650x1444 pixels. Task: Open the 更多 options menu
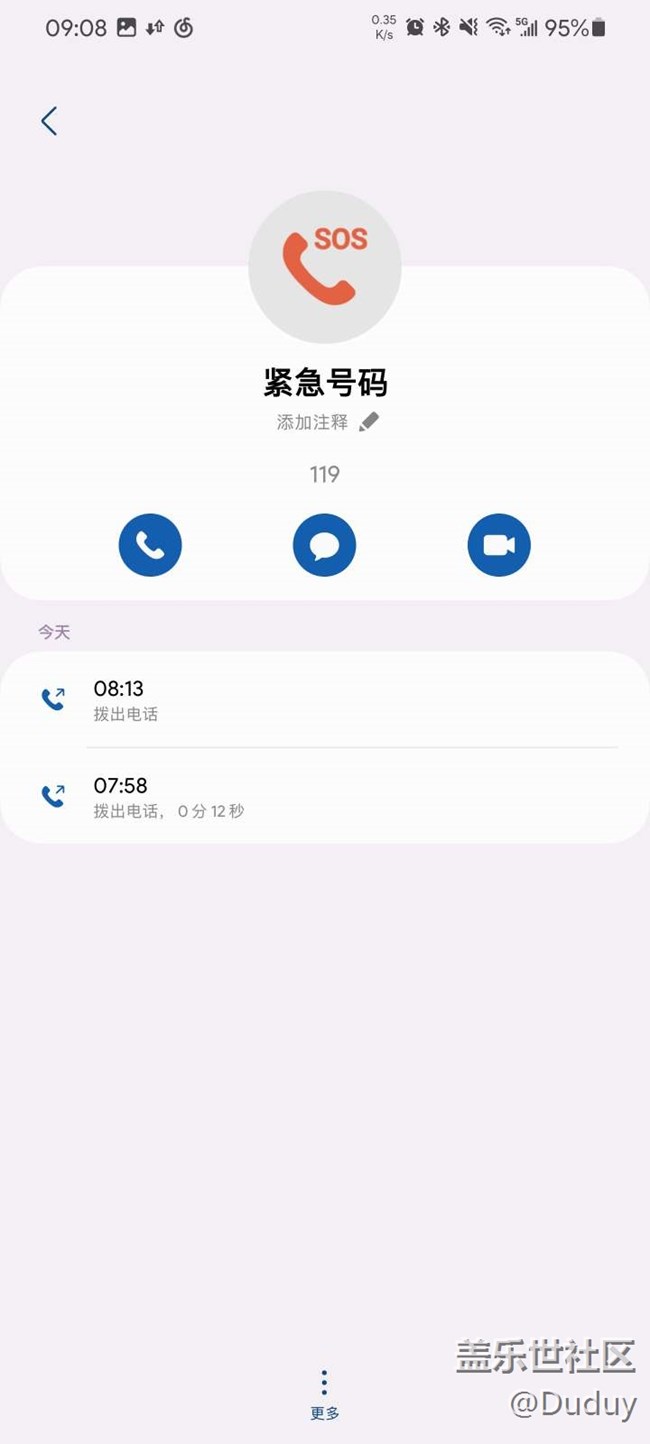pos(324,1393)
